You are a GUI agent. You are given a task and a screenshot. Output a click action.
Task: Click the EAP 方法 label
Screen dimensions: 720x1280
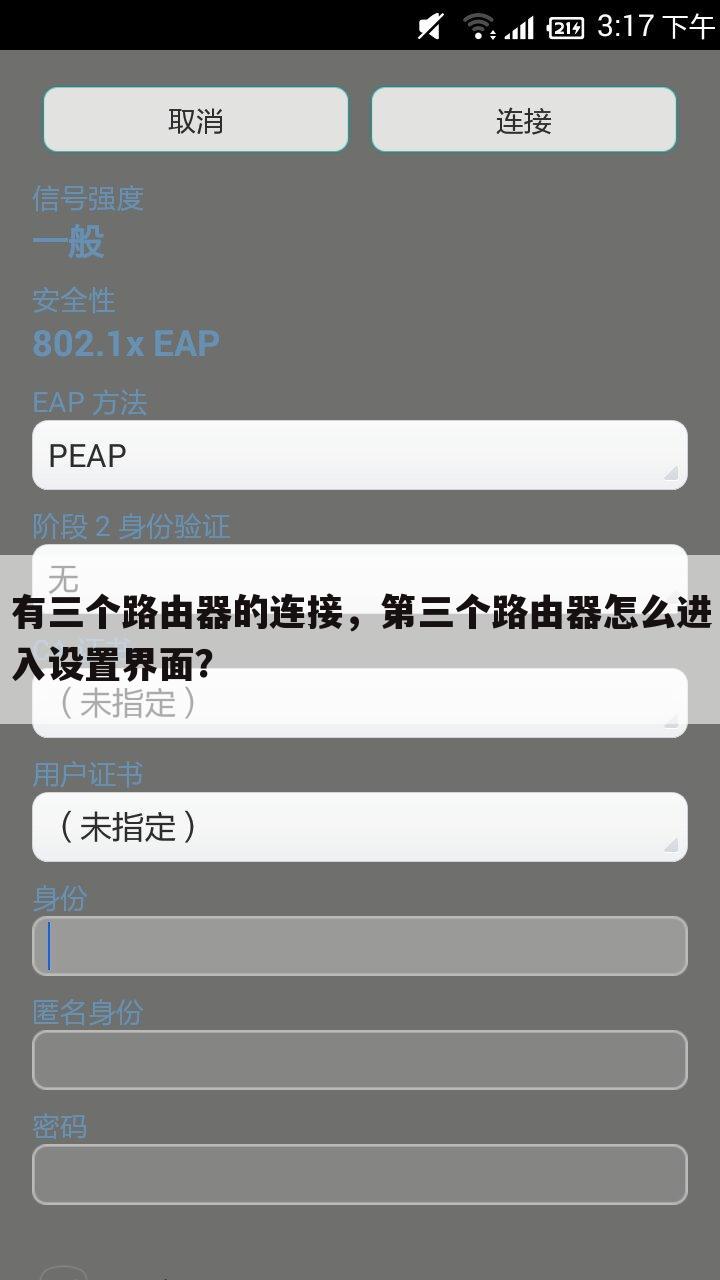click(90, 403)
